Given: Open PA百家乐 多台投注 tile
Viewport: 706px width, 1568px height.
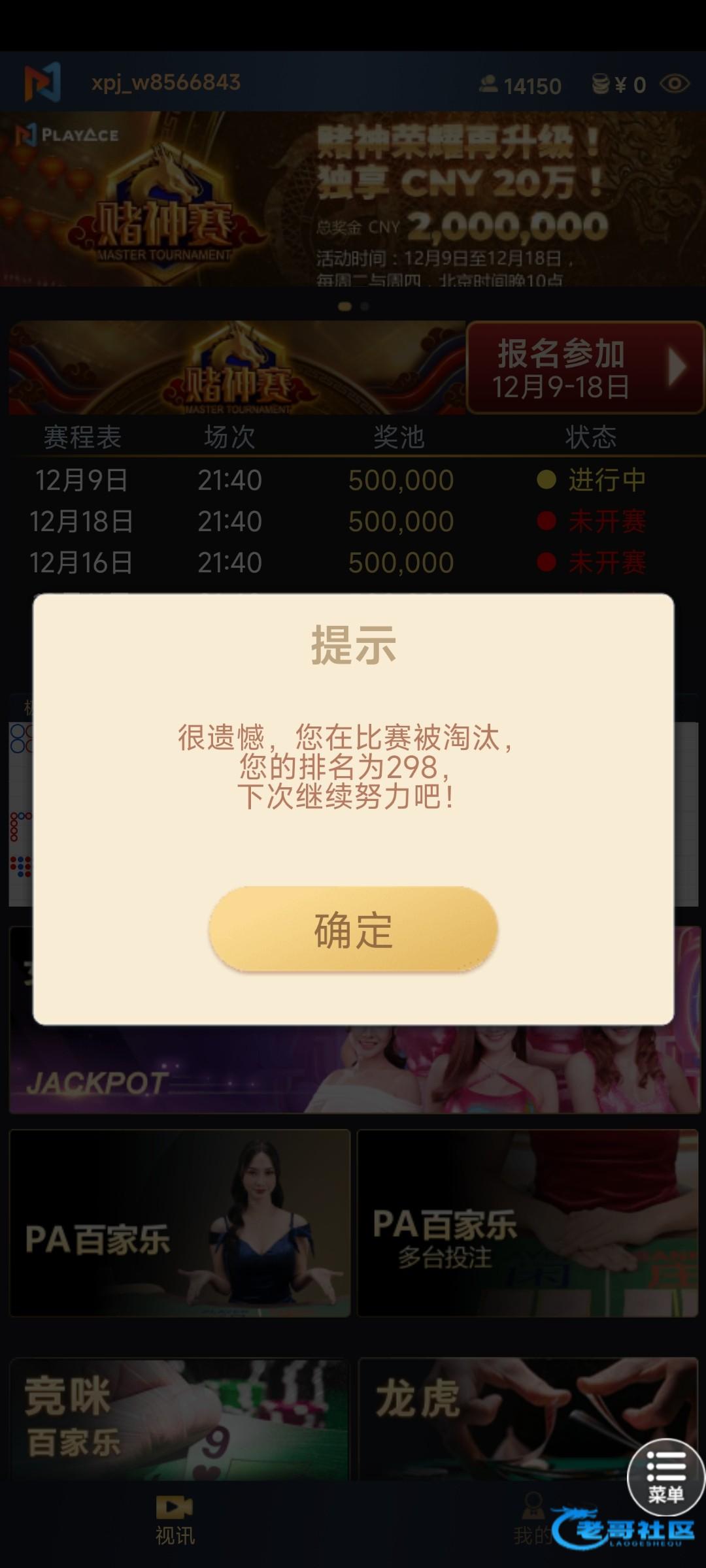Looking at the screenshot, I should point(528,1223).
